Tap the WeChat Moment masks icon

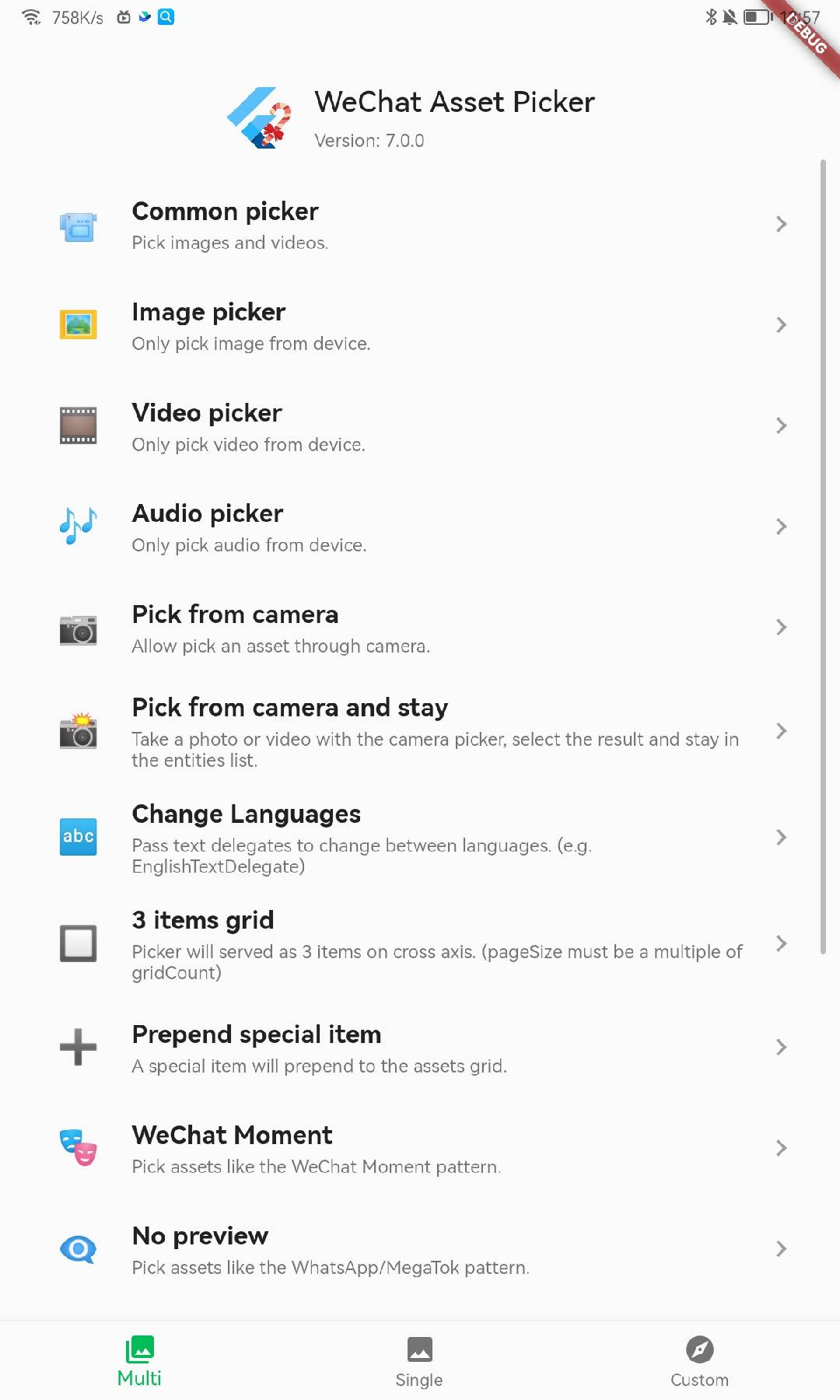(78, 1147)
